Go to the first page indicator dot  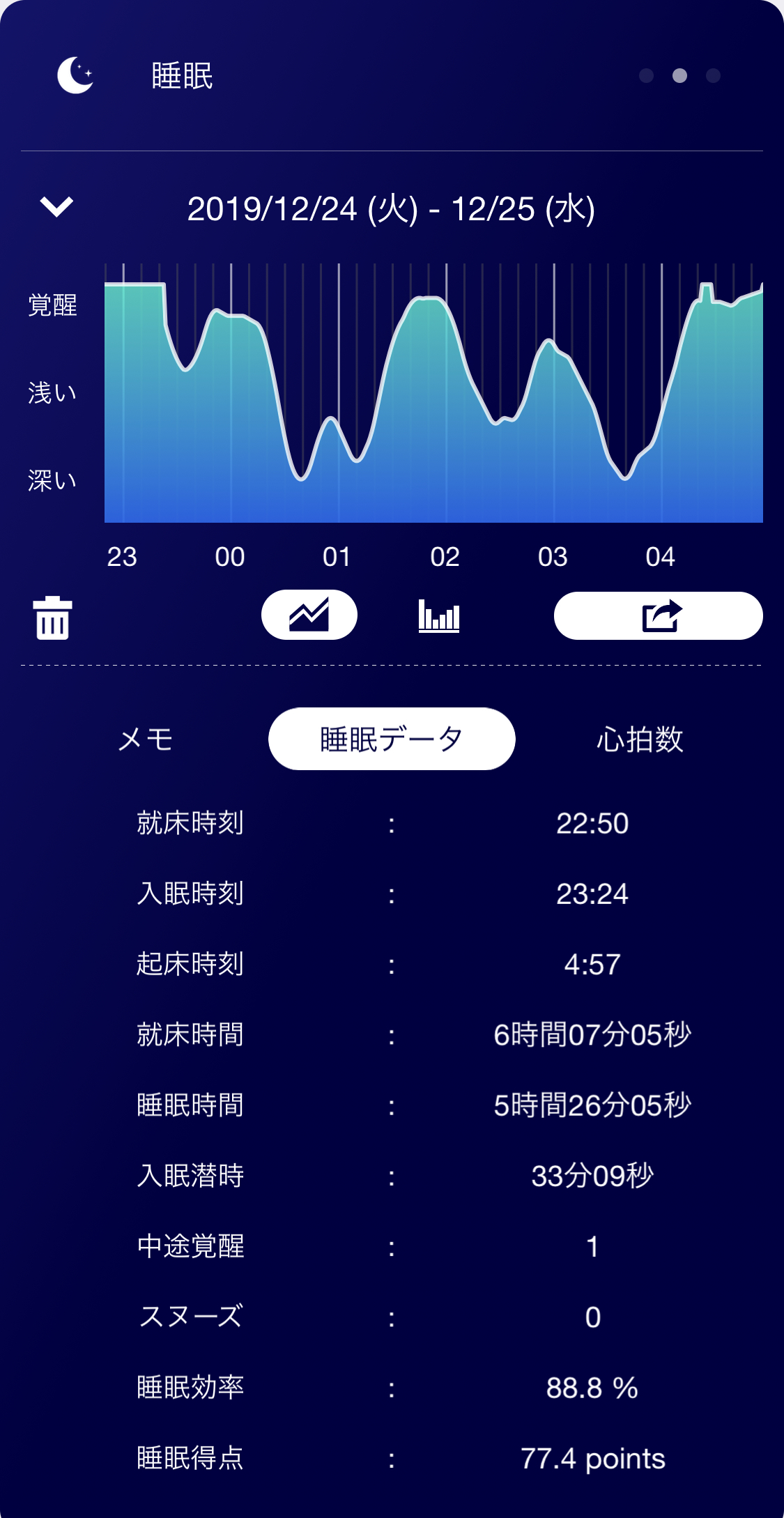pyautogui.click(x=646, y=75)
